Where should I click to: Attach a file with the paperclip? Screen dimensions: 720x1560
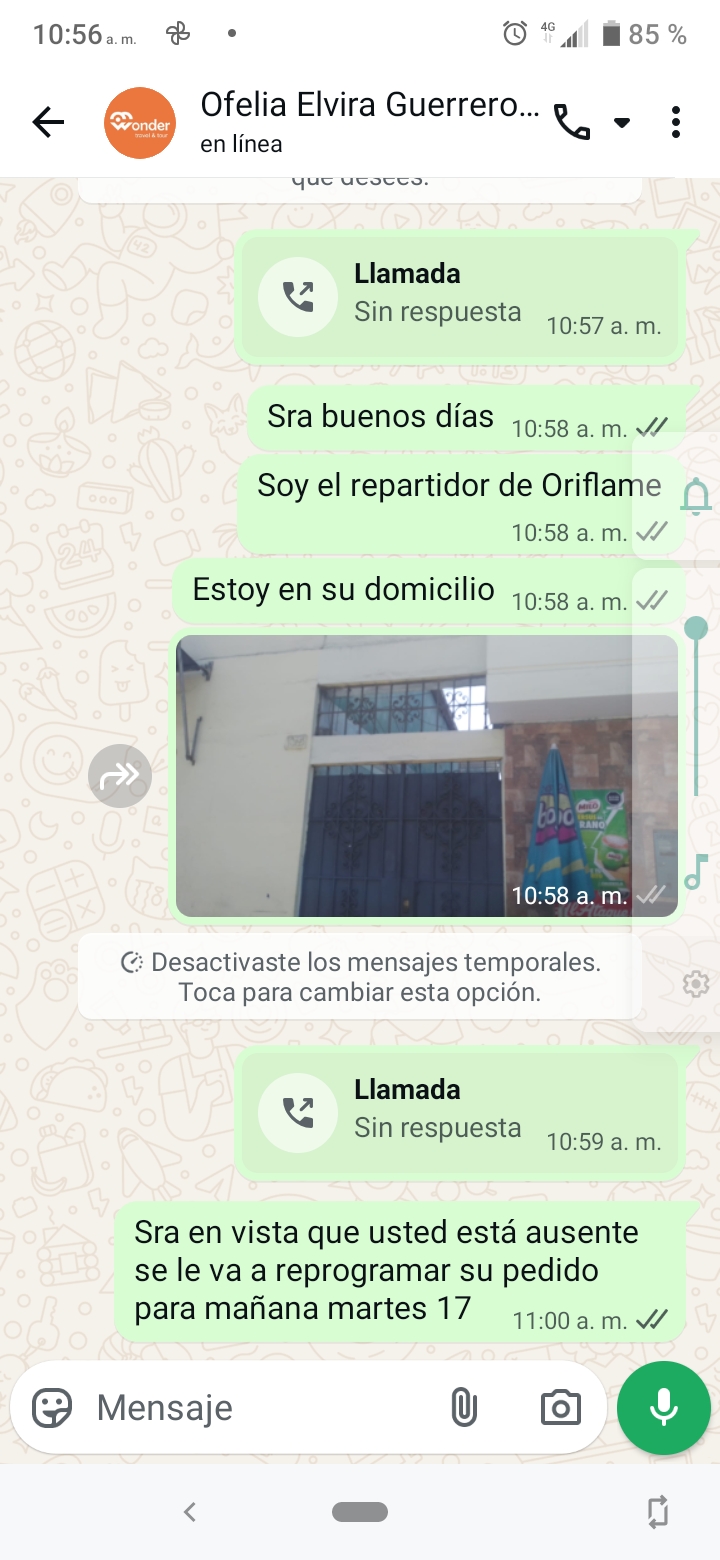pos(462,1408)
